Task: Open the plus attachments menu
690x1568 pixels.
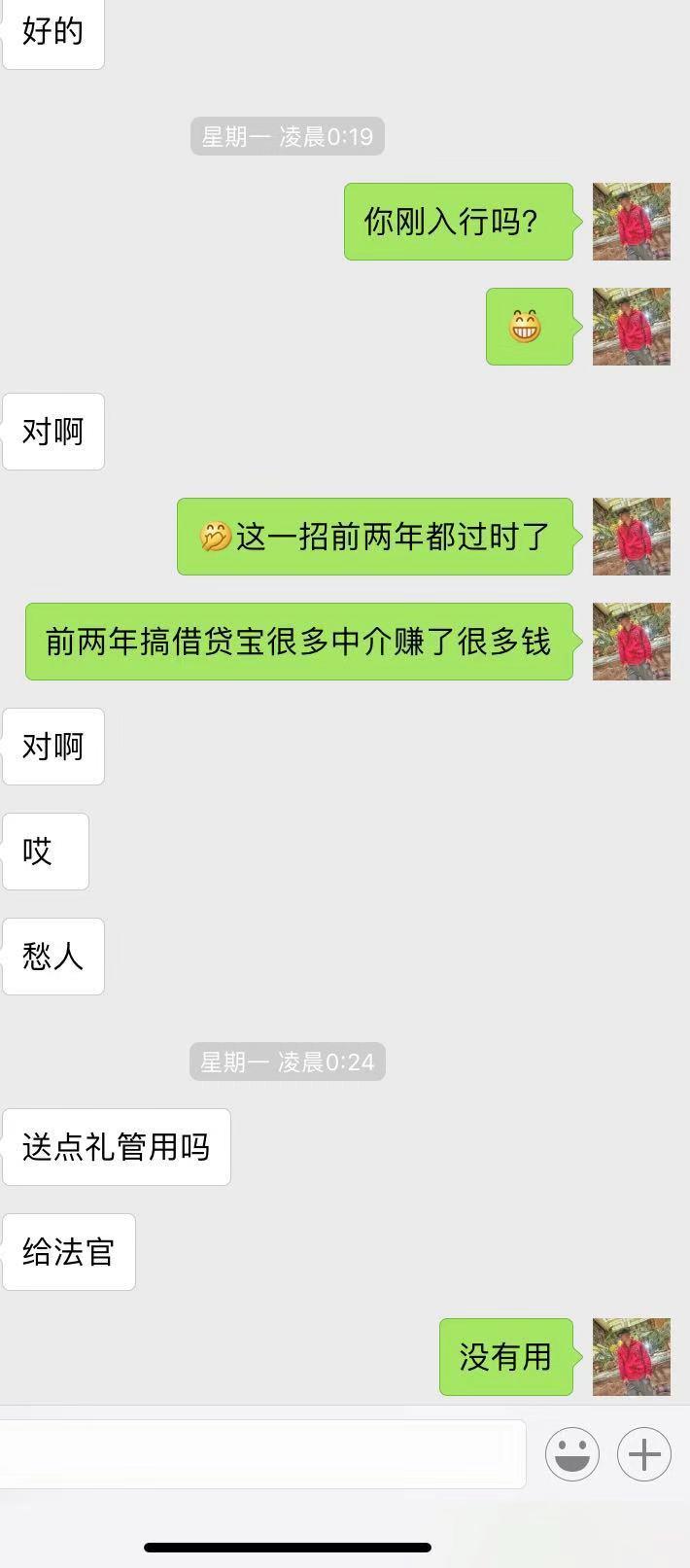Action: point(644,1454)
